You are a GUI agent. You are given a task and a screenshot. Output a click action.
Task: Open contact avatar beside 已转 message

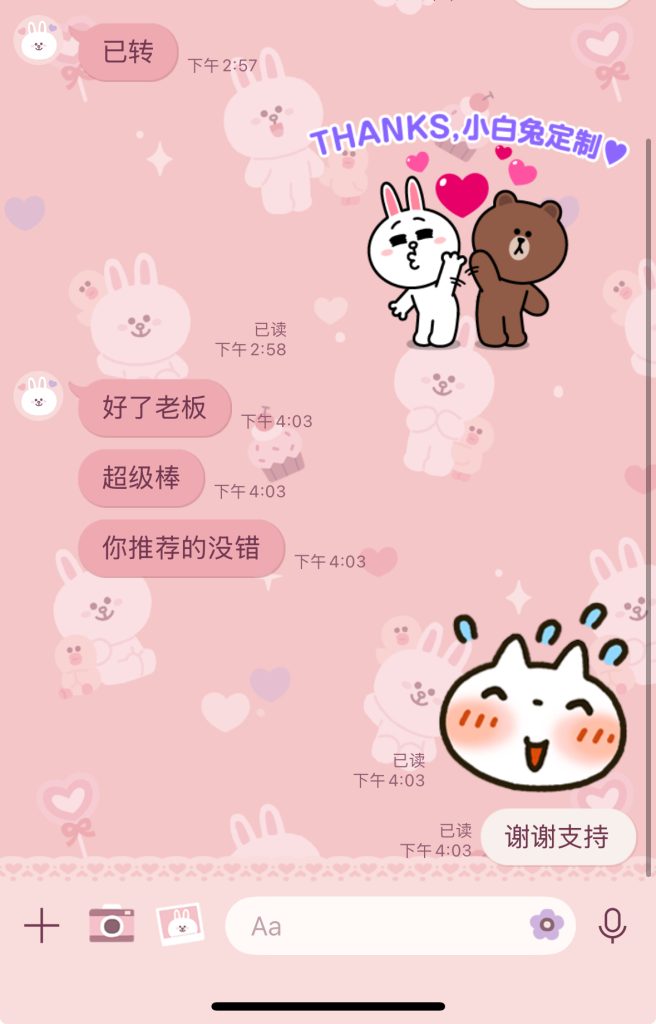pyautogui.click(x=39, y=41)
